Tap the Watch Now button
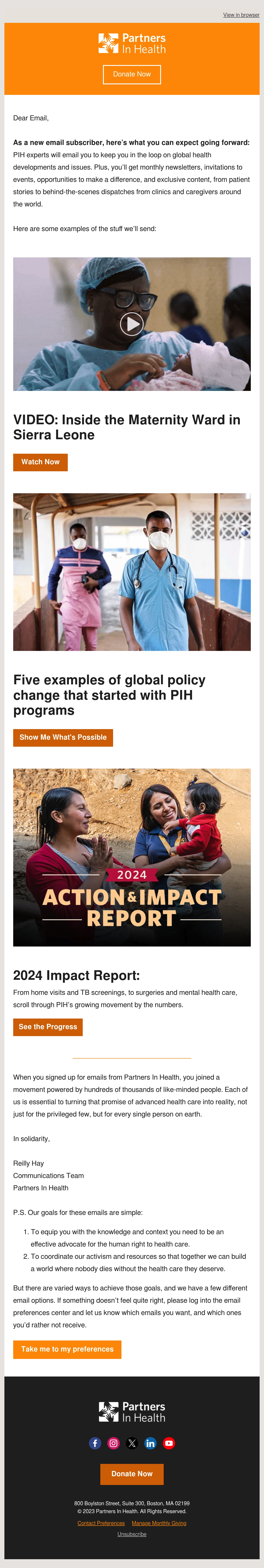The image size is (264, 1568). (x=40, y=462)
